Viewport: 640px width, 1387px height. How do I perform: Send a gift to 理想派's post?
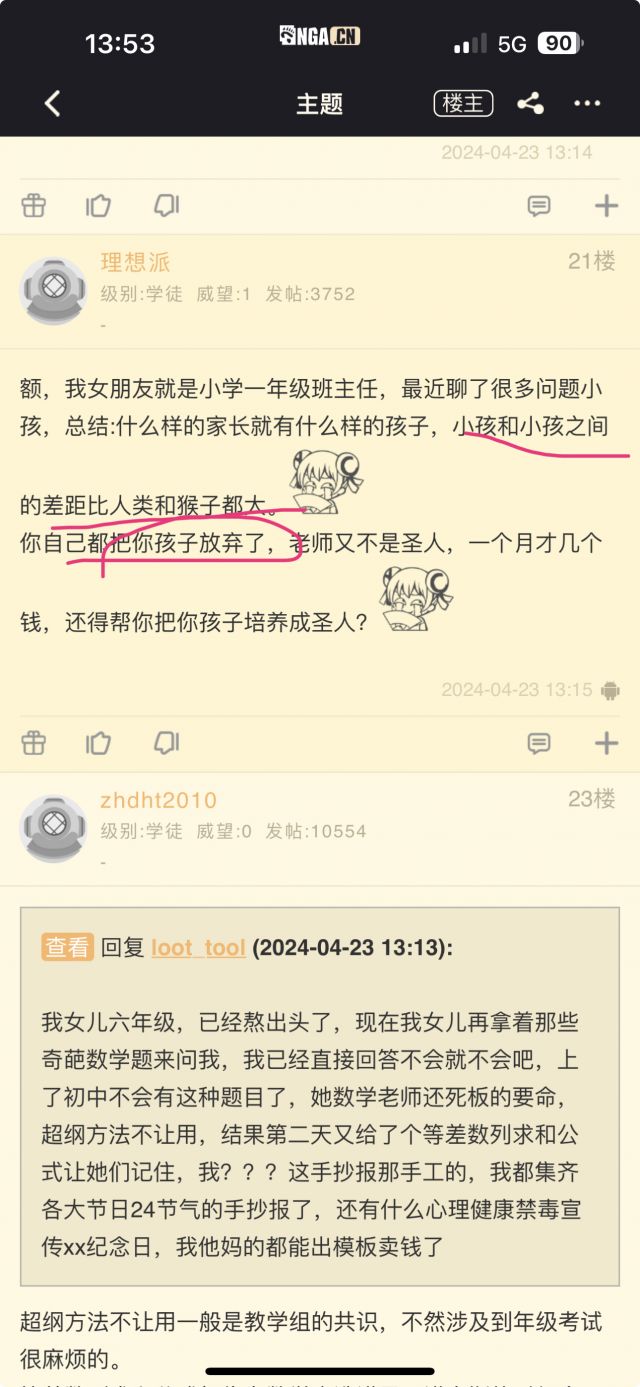pos(33,744)
